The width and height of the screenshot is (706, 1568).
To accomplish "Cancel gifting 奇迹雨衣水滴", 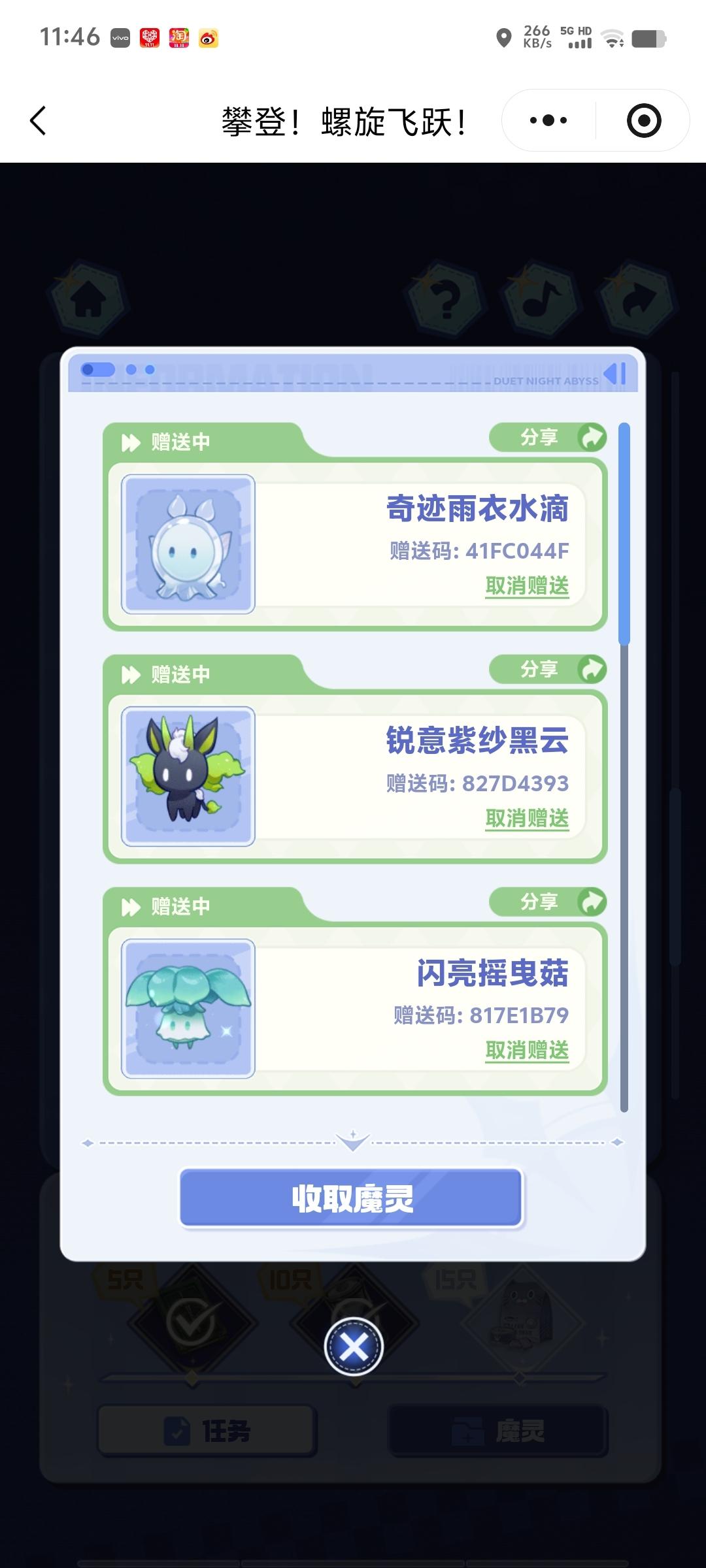I will (x=527, y=586).
